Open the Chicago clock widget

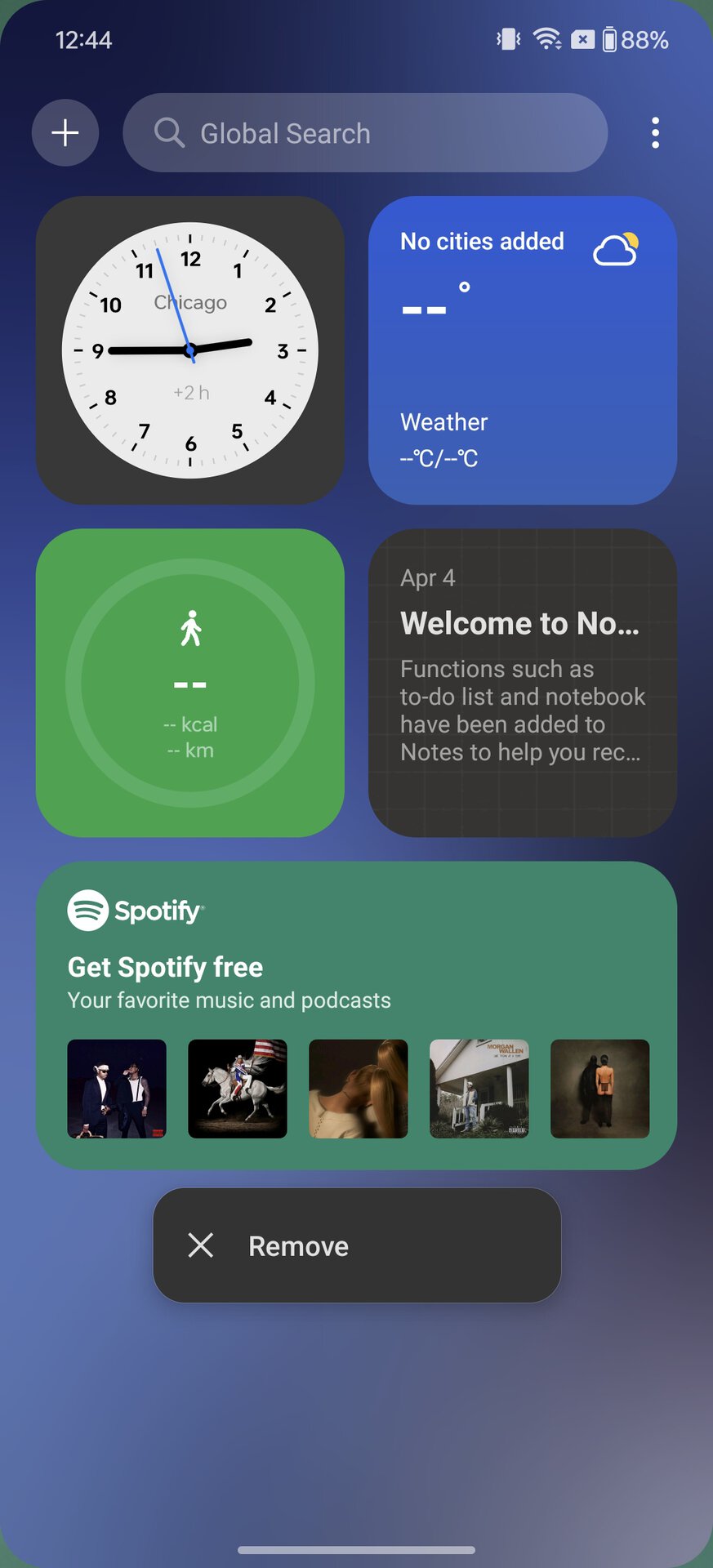coord(190,350)
